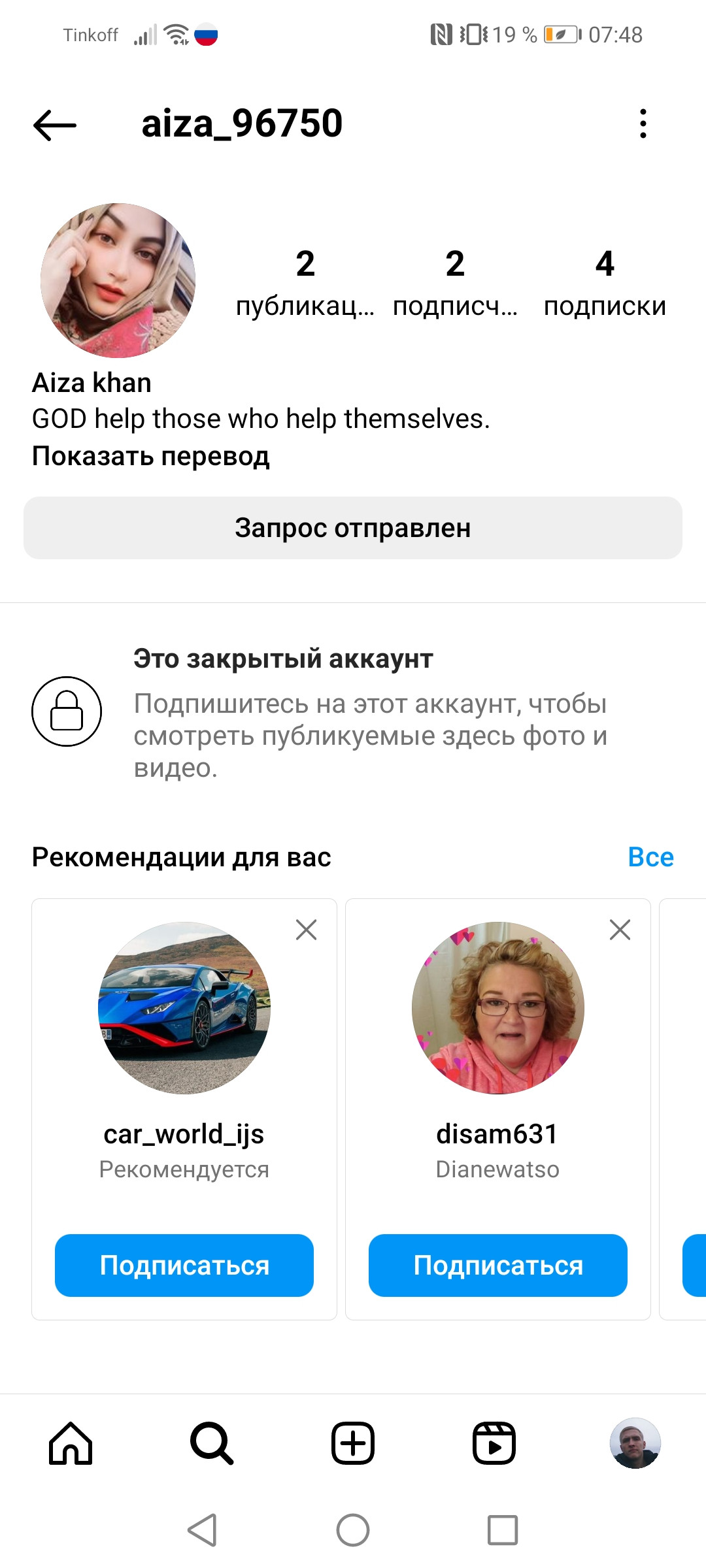
Task: Tap «Показать перевод» to translate bio
Action: click(x=151, y=456)
